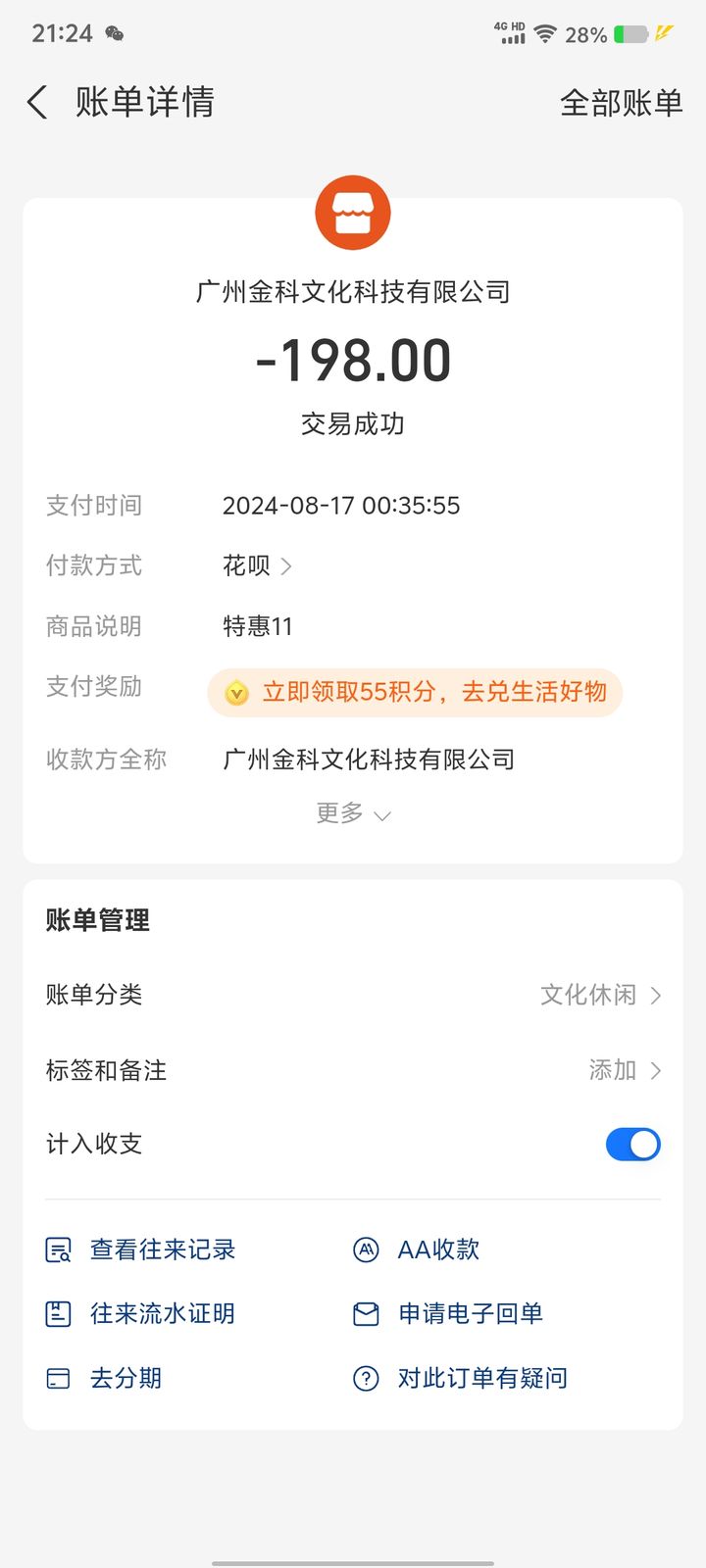Tap the orange merchant storefront icon
Viewport: 706px width, 1568px height.
coord(352,212)
